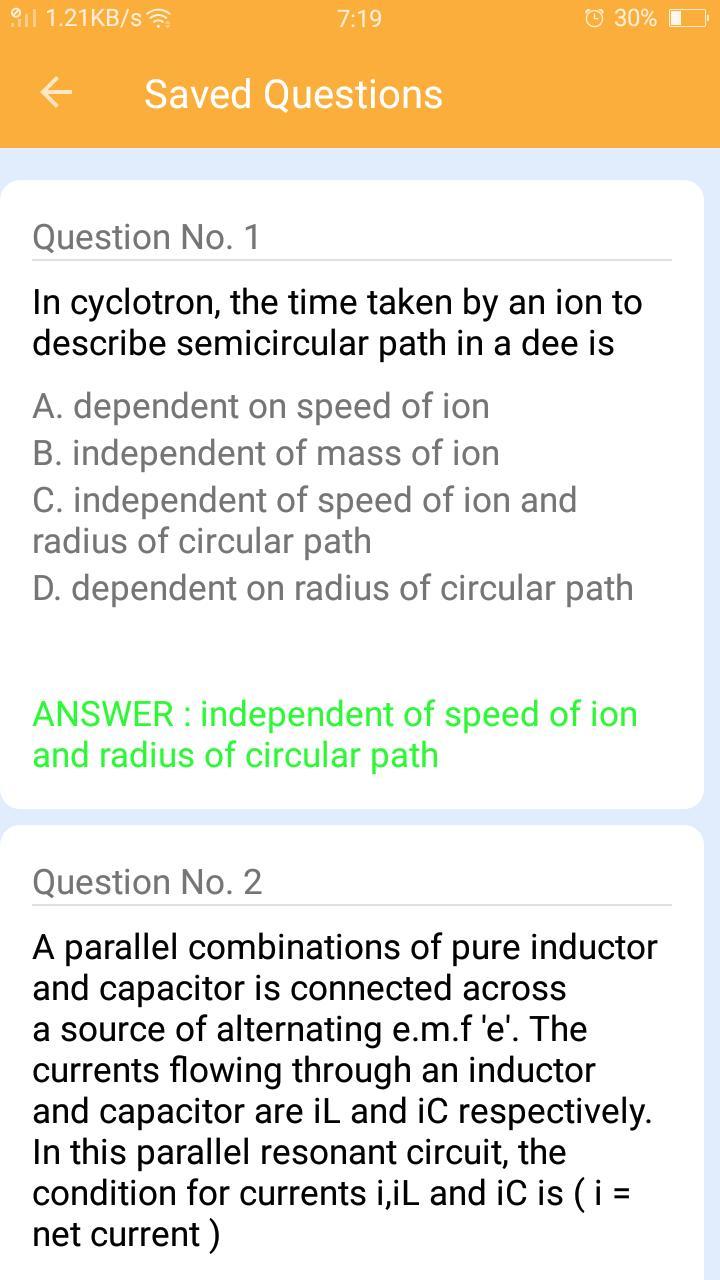Select option B independent of mass of ion
The width and height of the screenshot is (720, 1280).
pos(266,453)
